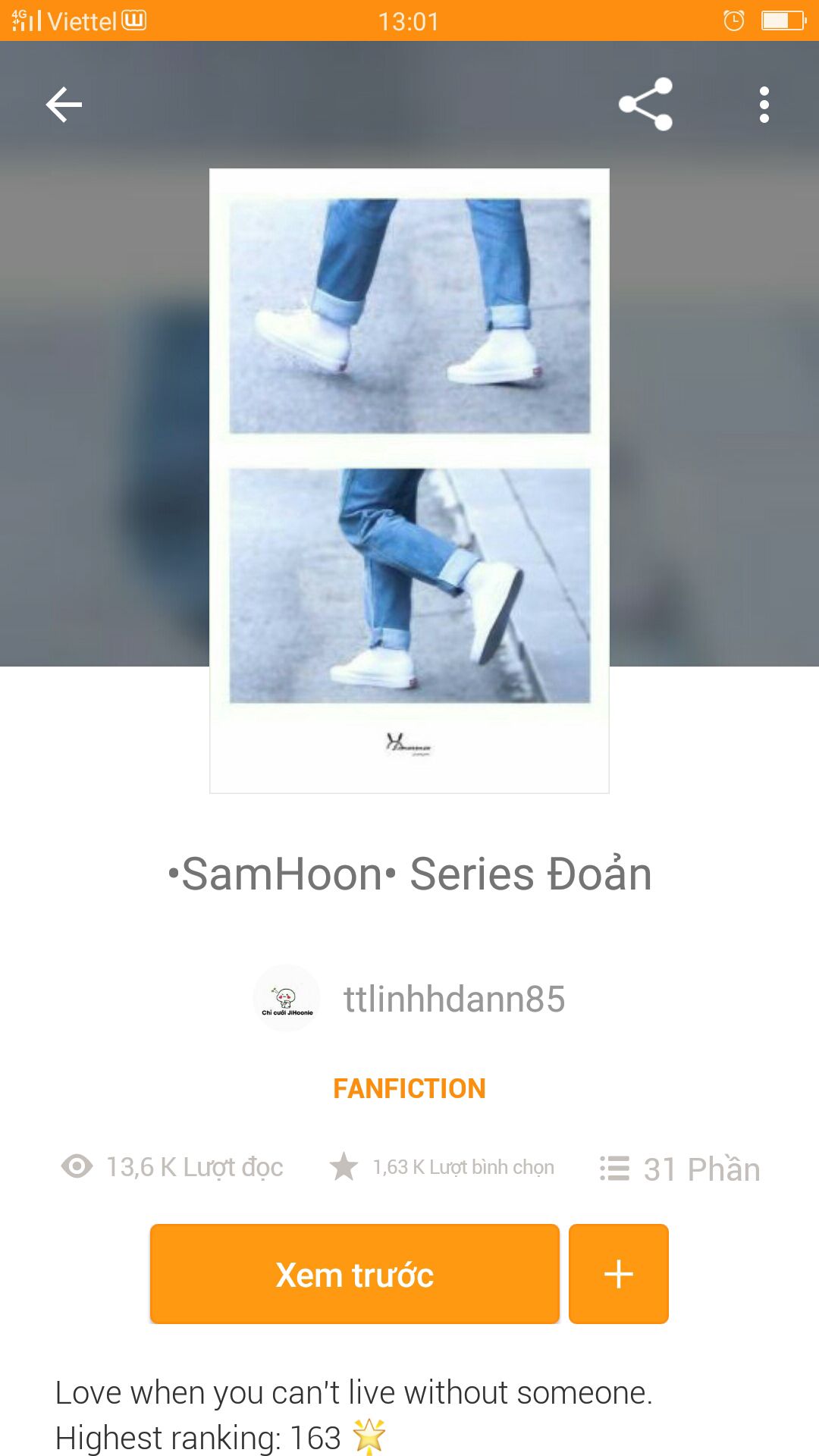Go back using the arrow icon

pos(64,105)
